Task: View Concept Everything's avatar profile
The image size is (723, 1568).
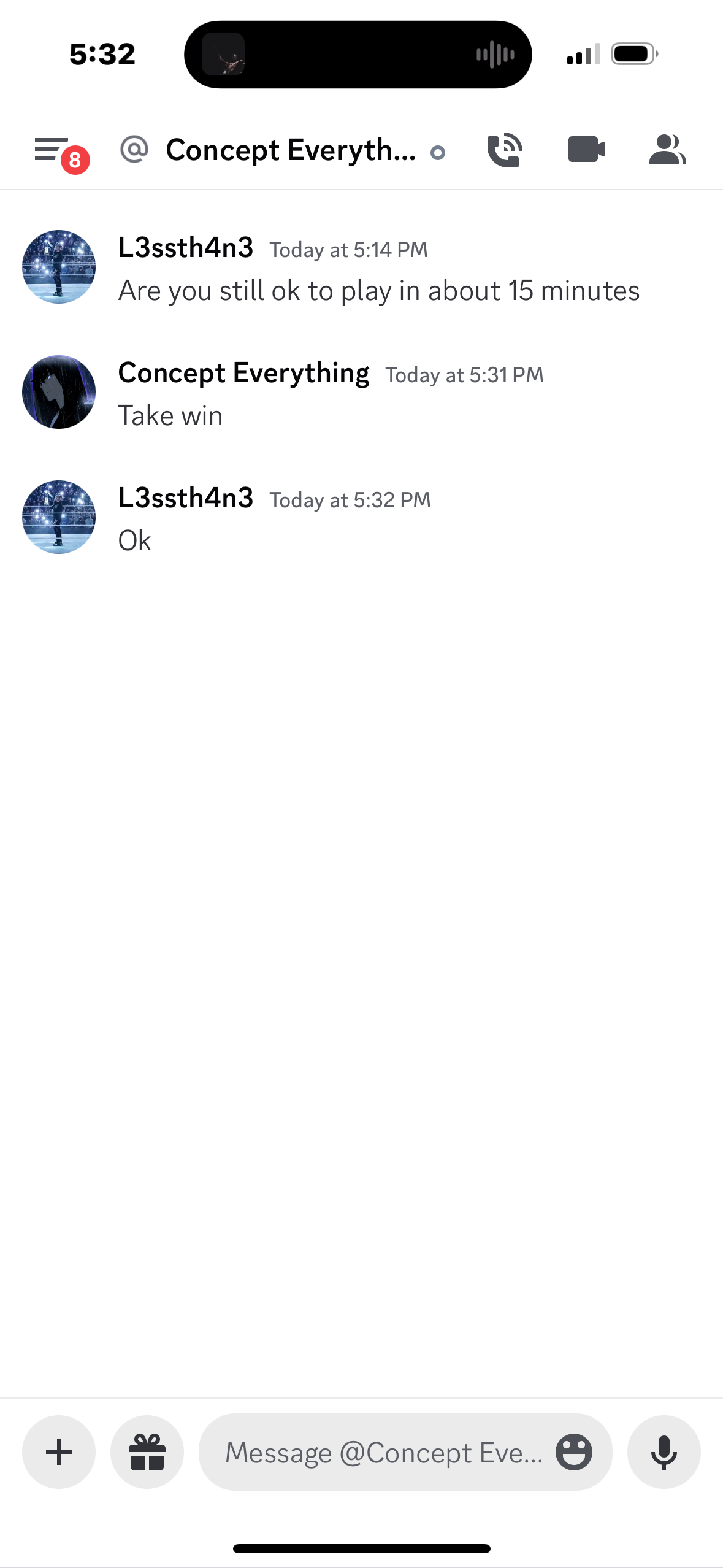Action: click(59, 392)
